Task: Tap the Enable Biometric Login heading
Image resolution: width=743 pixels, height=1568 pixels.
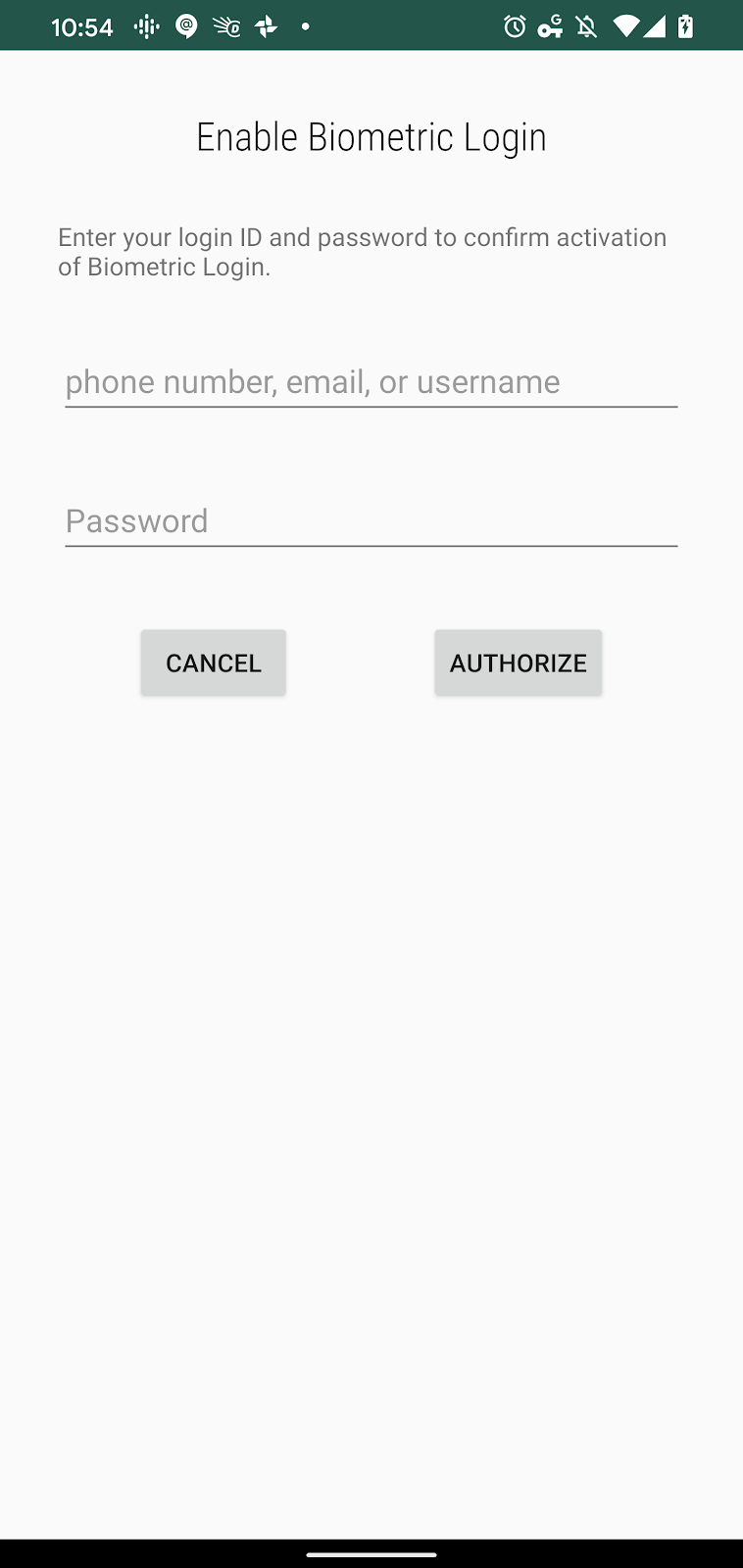Action: [371, 136]
